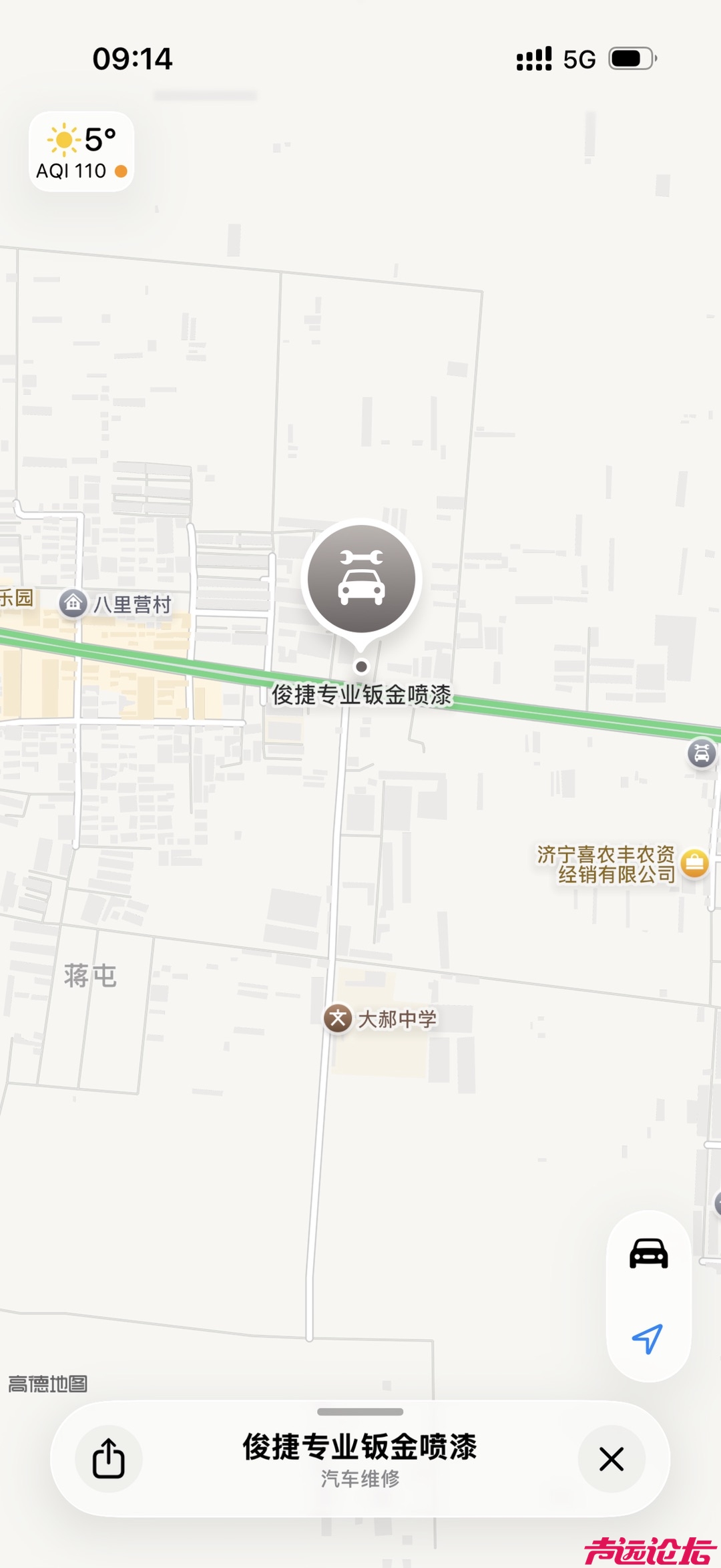Close the 俊捷专业钣金喷漆 place card

click(611, 1458)
